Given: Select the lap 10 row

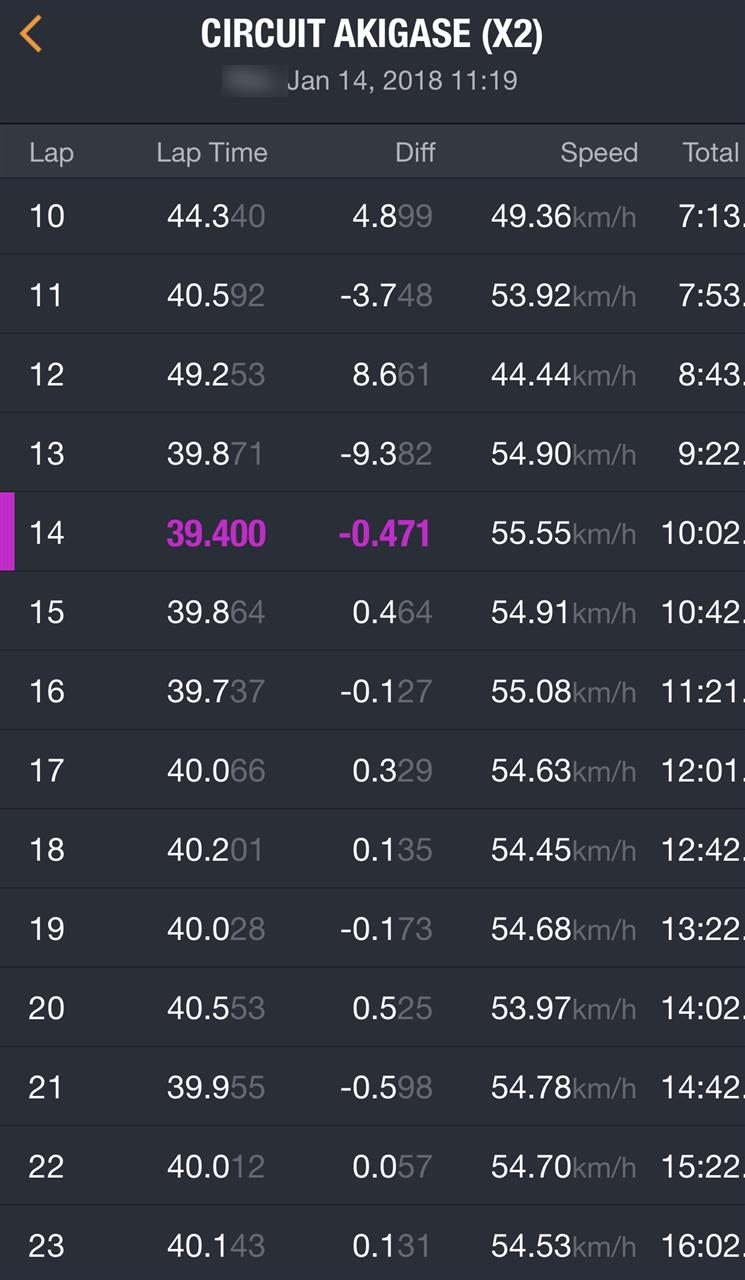Looking at the screenshot, I should [372, 216].
